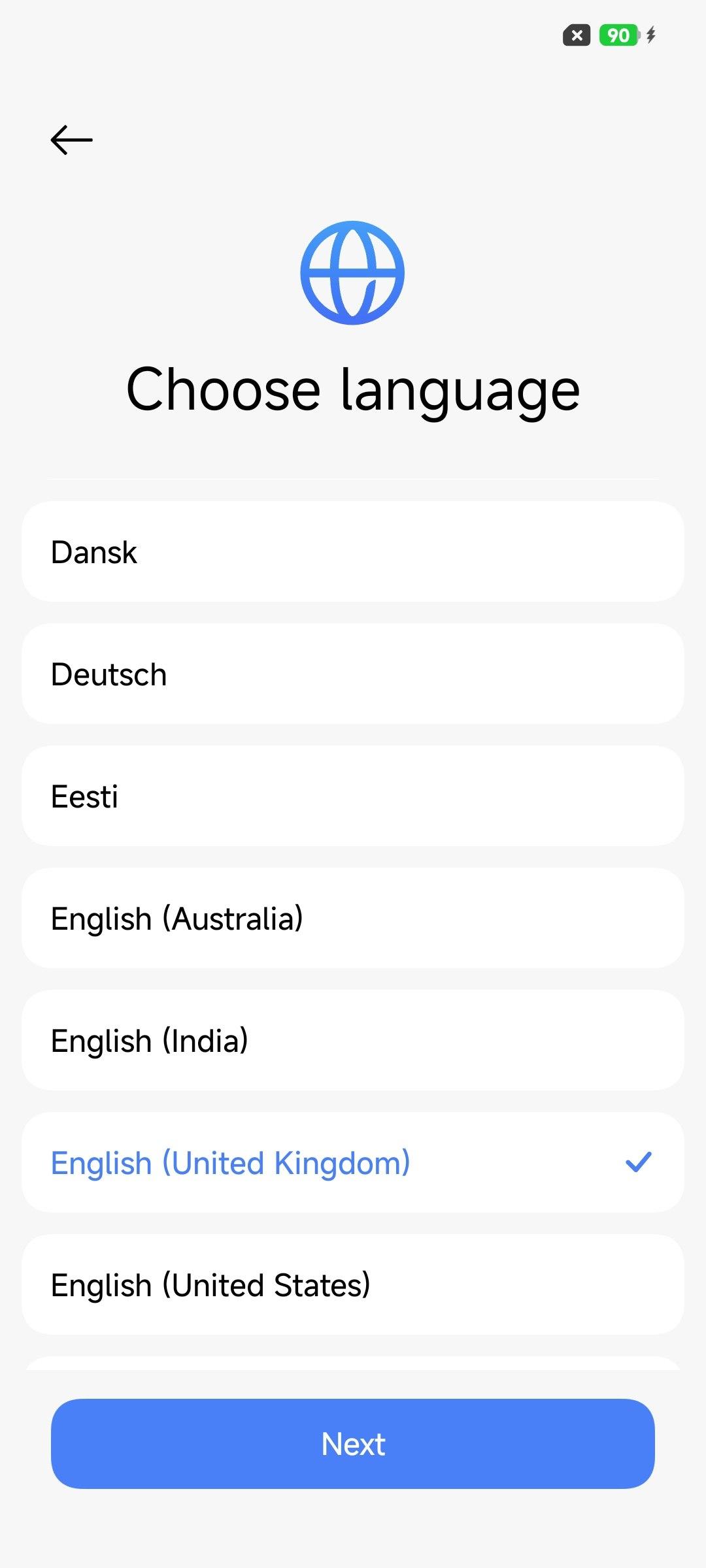706x1568 pixels.
Task: Select Dansk as the language
Action: click(x=353, y=552)
